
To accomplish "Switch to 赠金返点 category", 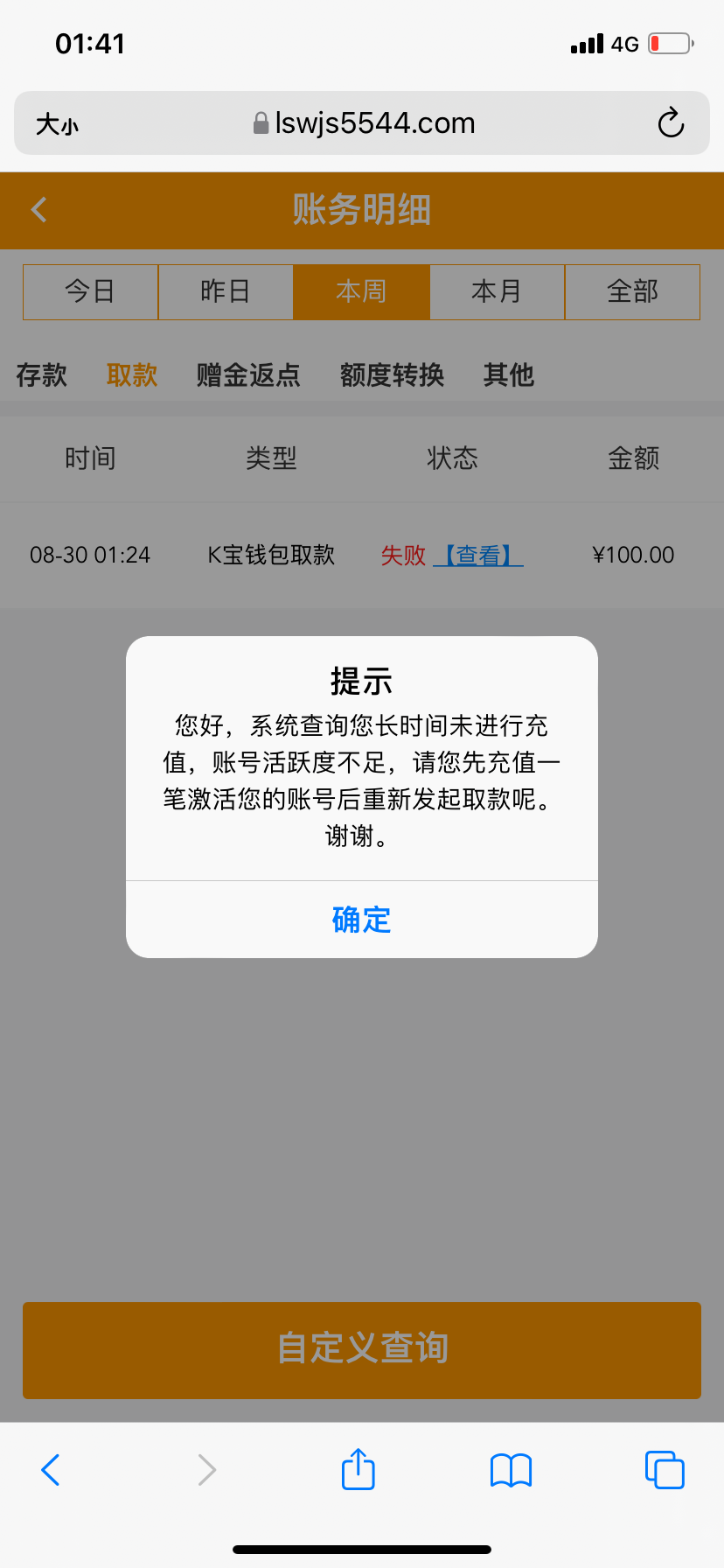I will tap(248, 375).
